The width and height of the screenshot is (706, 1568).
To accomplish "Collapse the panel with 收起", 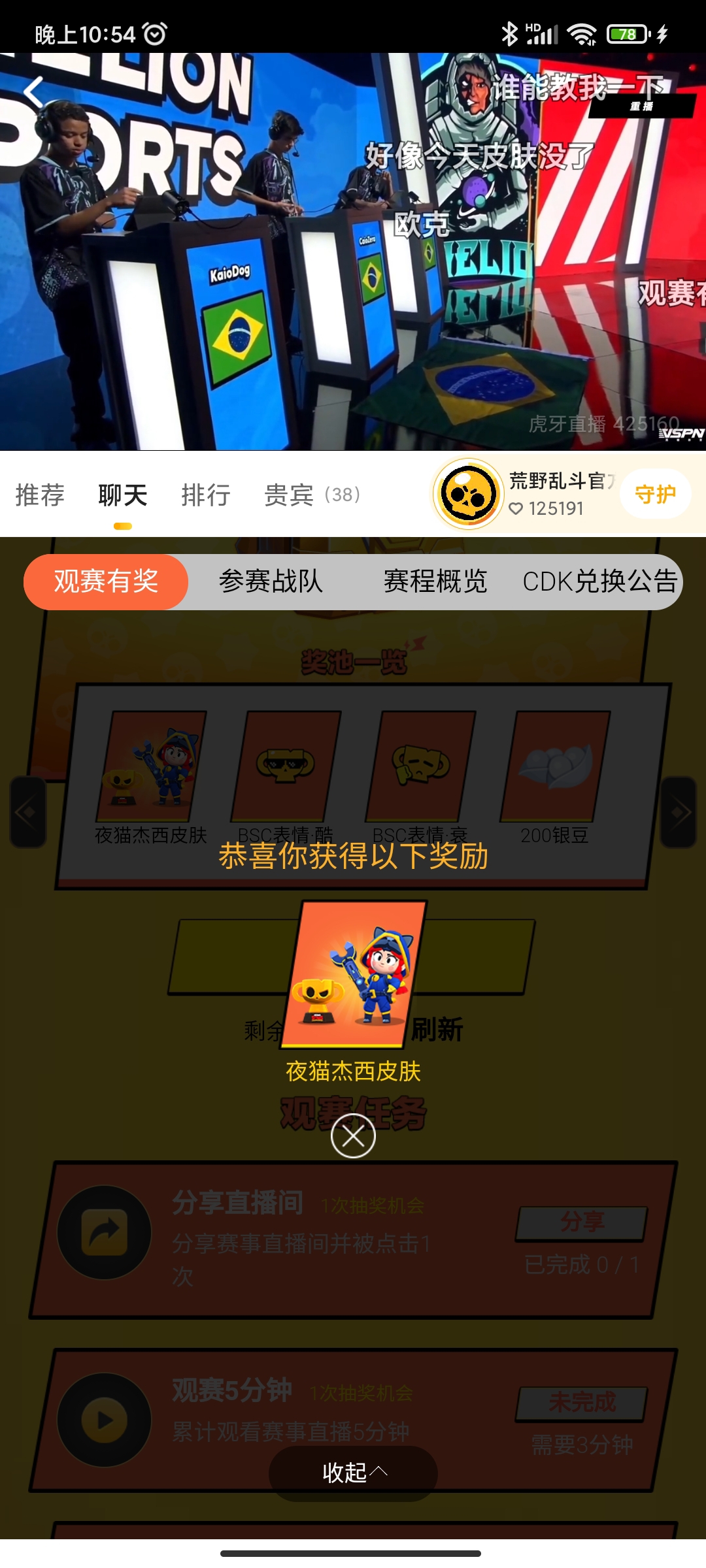I will point(353,1472).
